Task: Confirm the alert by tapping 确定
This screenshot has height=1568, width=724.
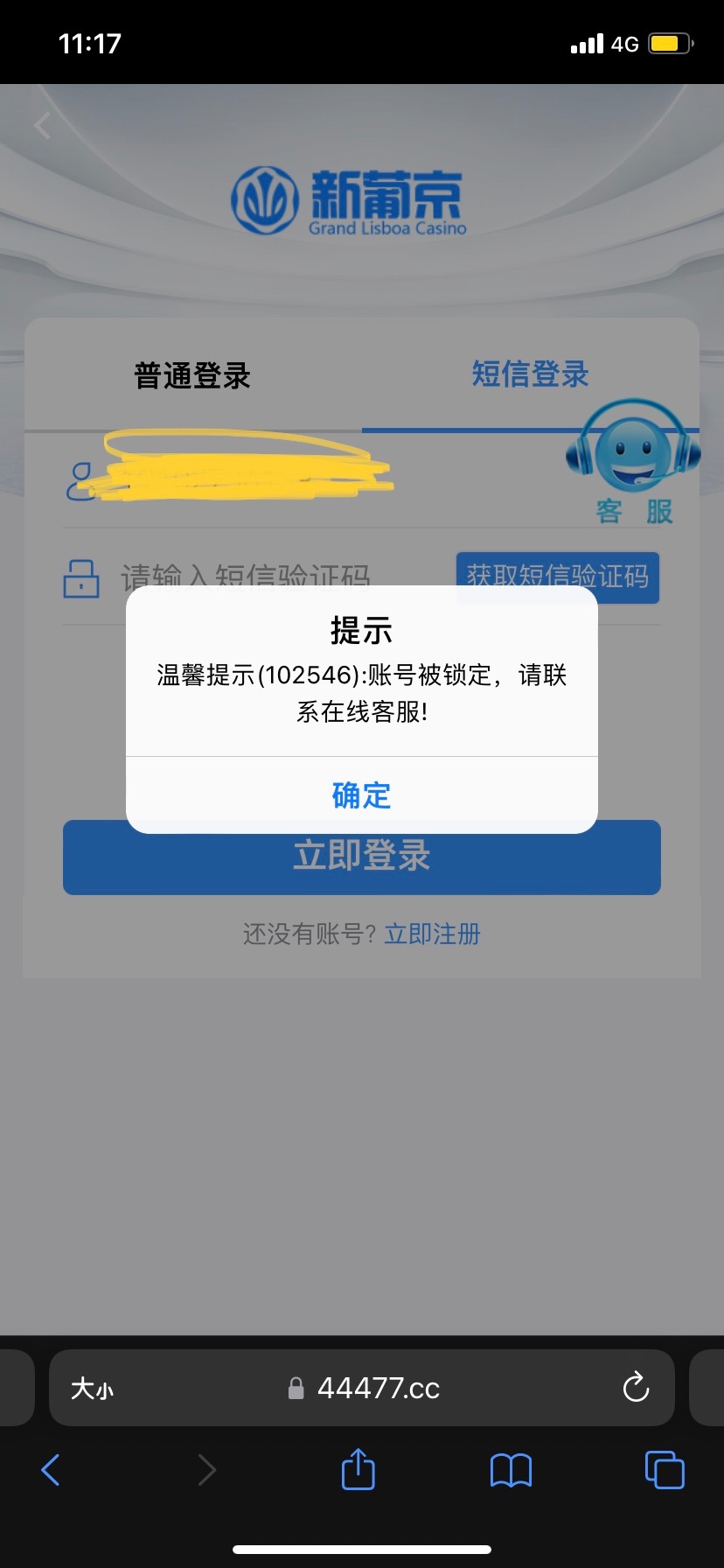Action: [x=361, y=794]
